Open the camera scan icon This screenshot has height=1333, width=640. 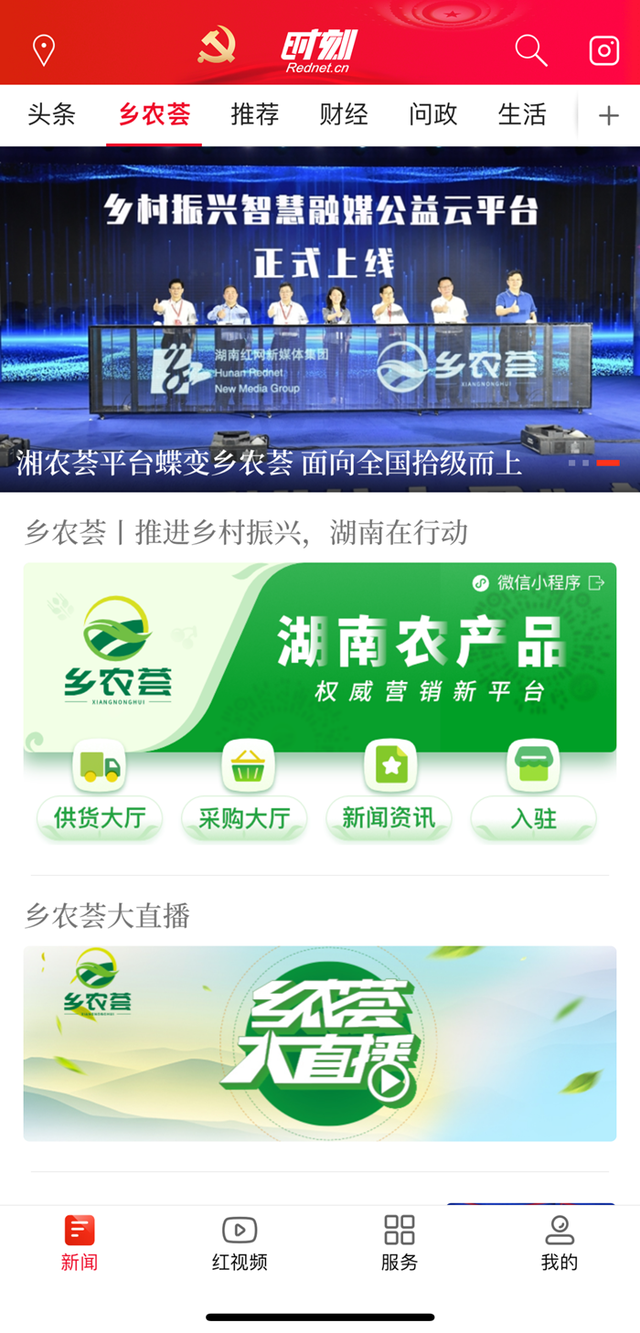tap(603, 50)
